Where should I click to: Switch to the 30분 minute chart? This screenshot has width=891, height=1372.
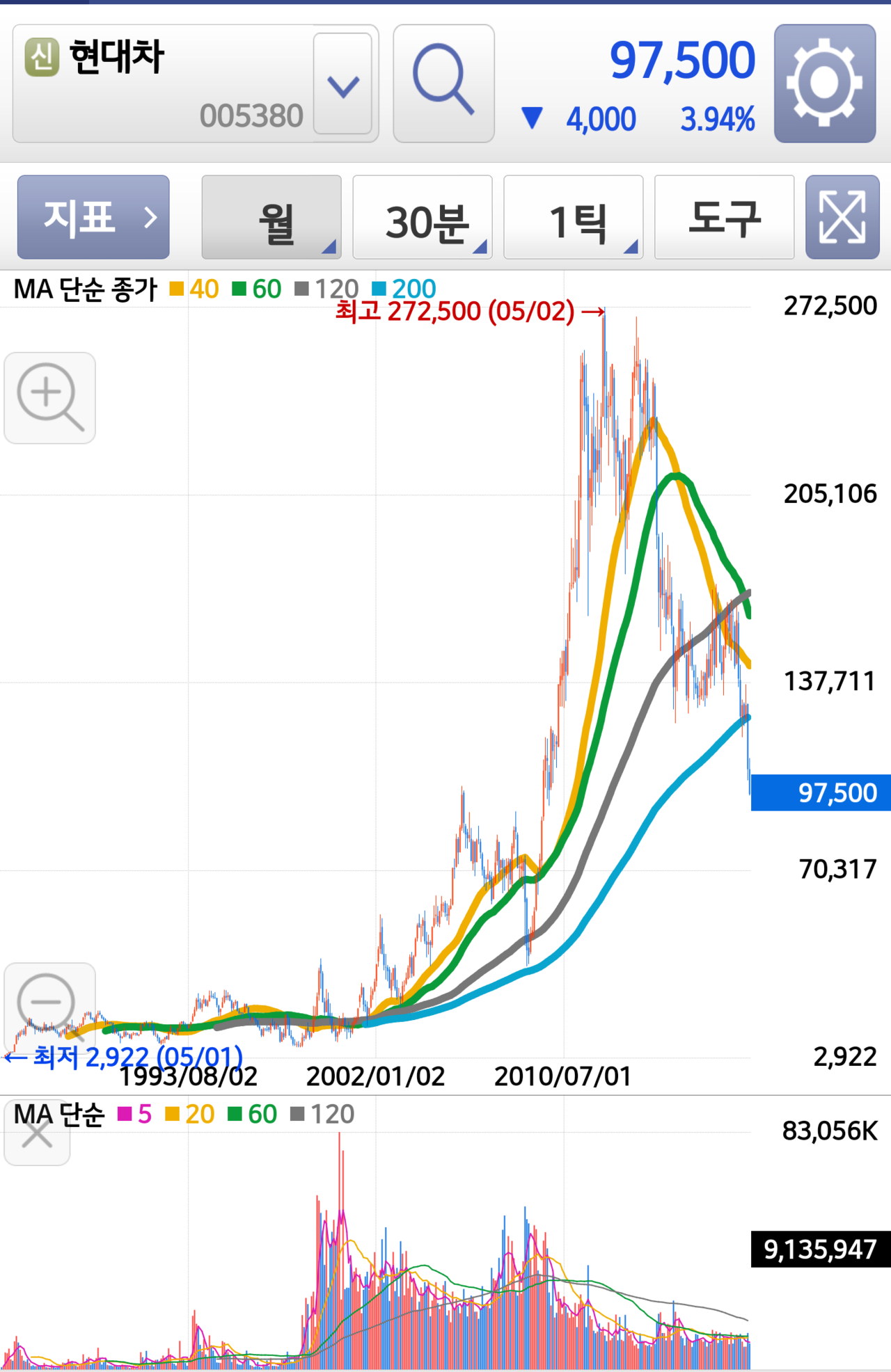(x=423, y=218)
